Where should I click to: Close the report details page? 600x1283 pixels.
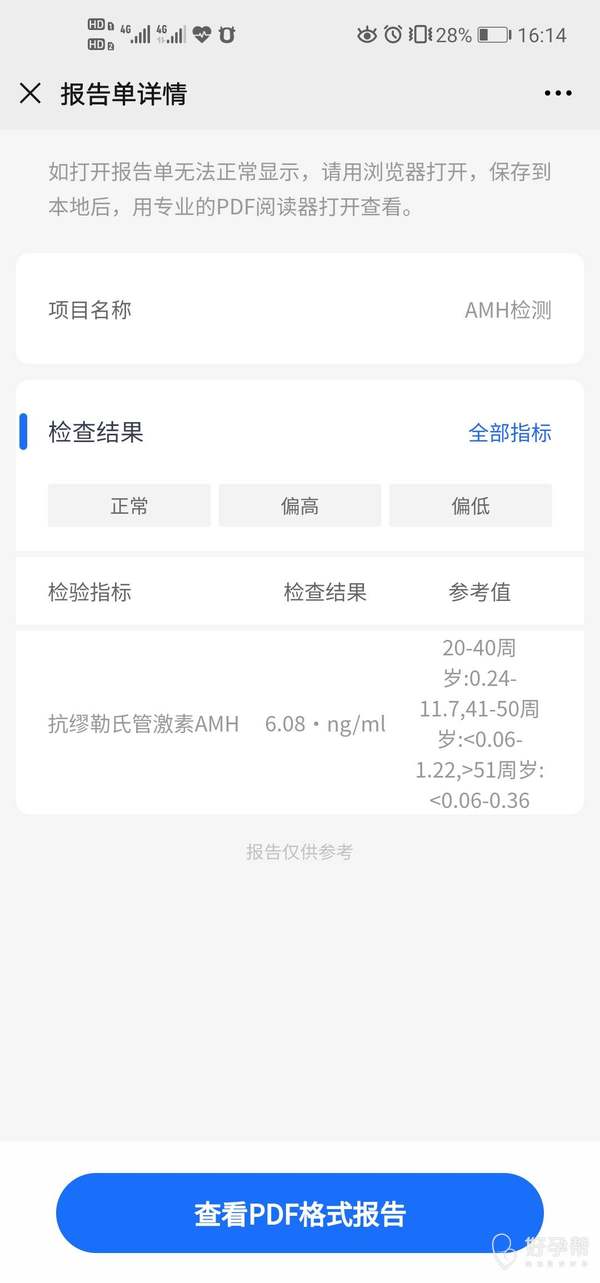30,94
